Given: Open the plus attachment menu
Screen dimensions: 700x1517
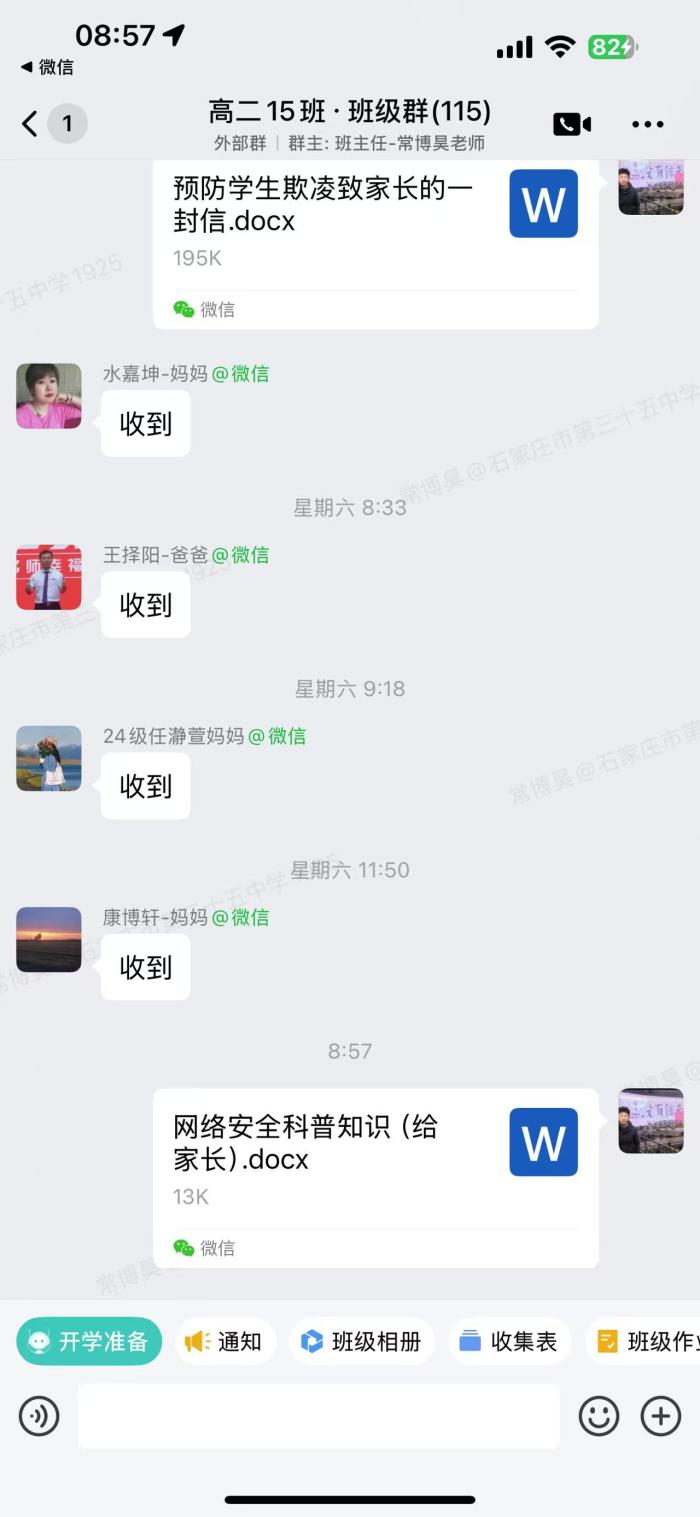Looking at the screenshot, I should pyautogui.click(x=660, y=1416).
